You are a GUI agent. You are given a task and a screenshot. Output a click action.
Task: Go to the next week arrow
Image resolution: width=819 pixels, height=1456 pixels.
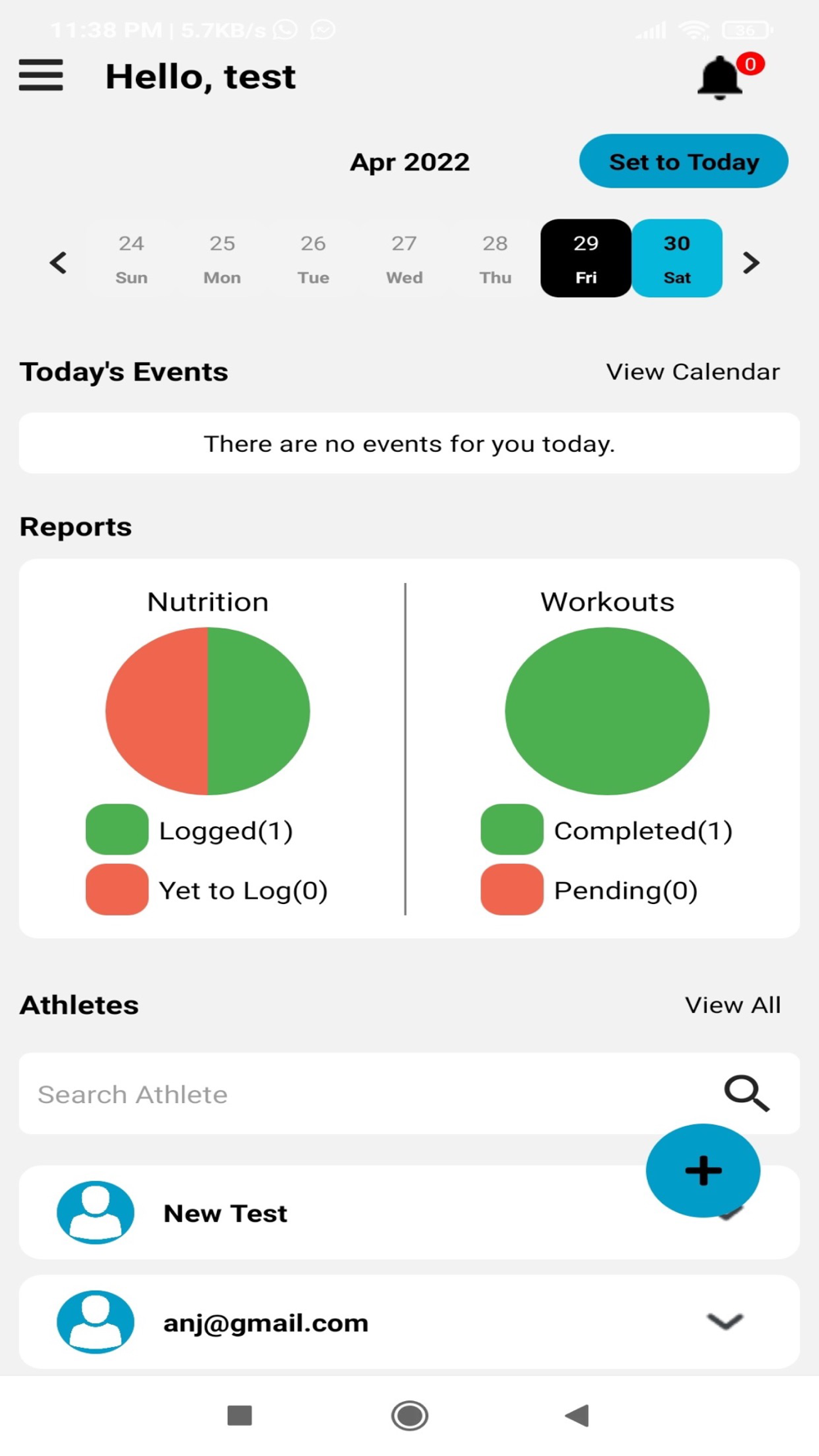[751, 263]
